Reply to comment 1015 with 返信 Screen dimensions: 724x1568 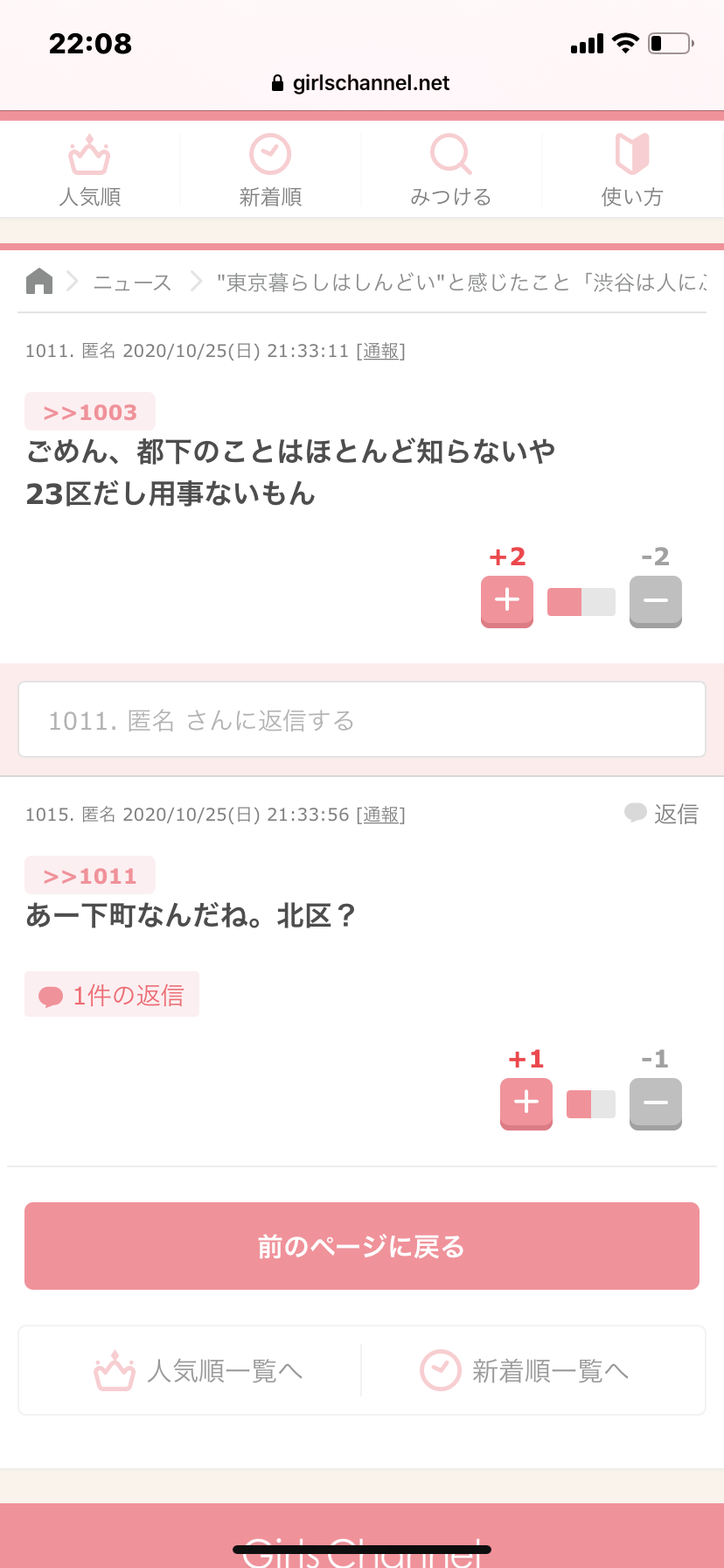tap(662, 814)
